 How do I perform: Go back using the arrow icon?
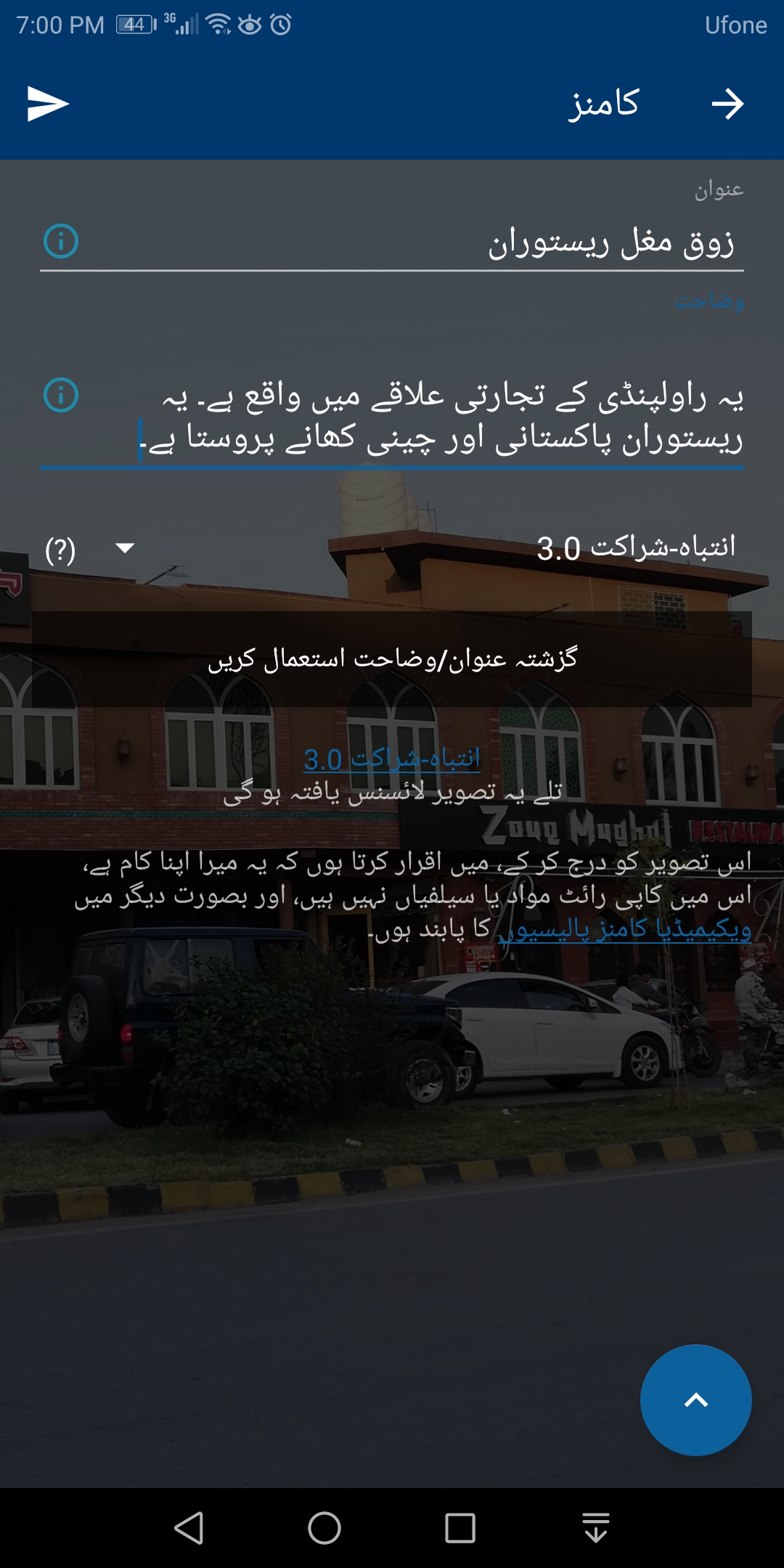point(727,105)
